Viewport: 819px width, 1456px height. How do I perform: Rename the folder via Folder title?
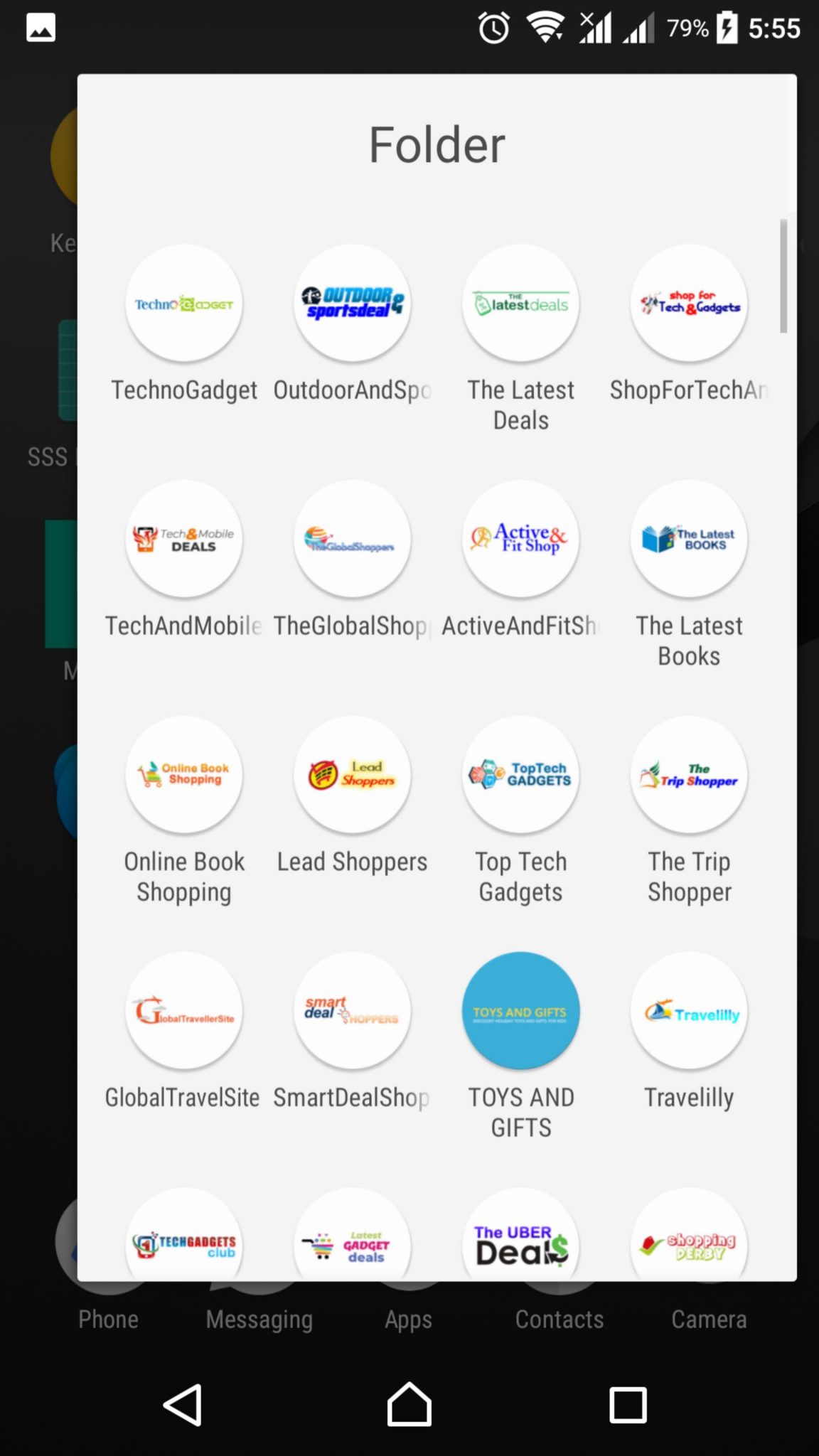[x=437, y=145]
